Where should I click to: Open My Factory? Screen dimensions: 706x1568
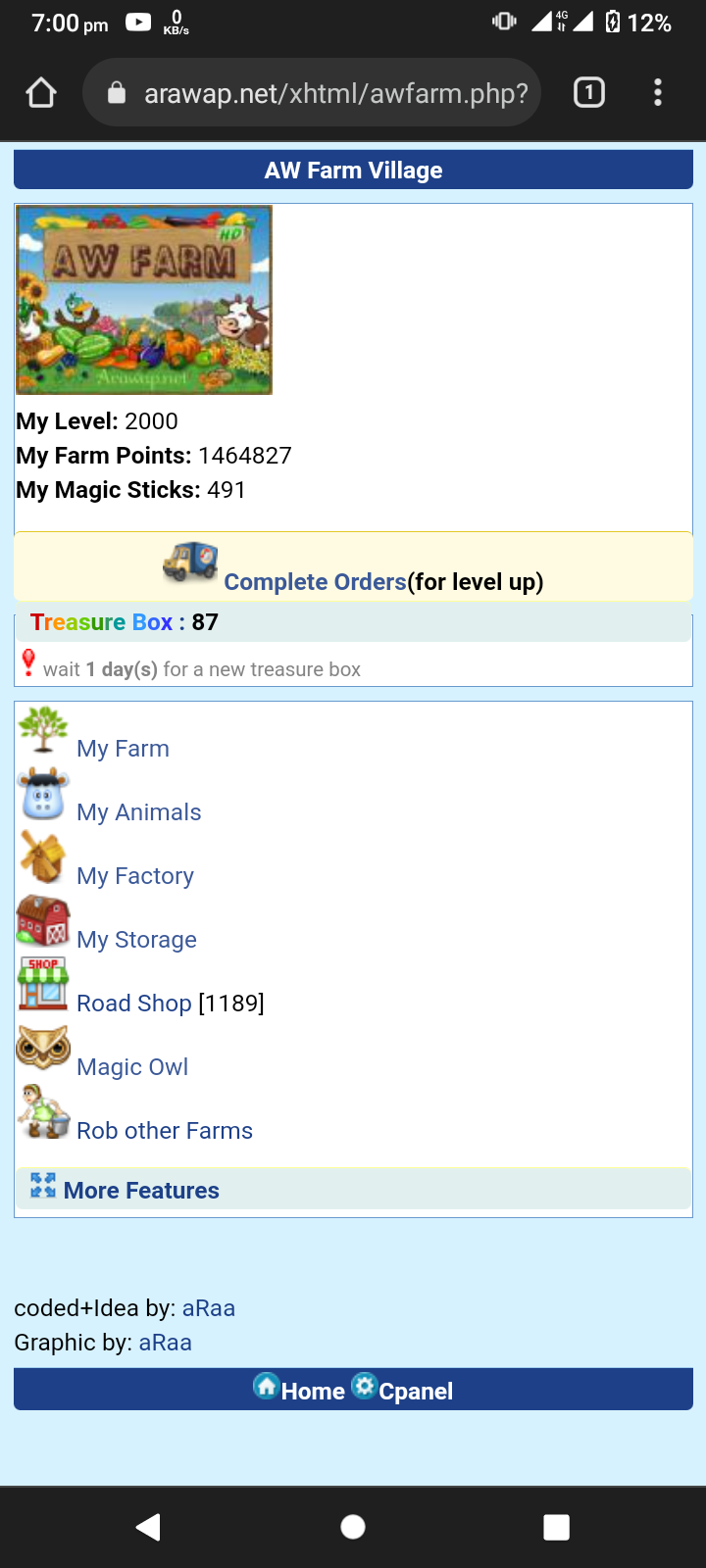(x=135, y=876)
